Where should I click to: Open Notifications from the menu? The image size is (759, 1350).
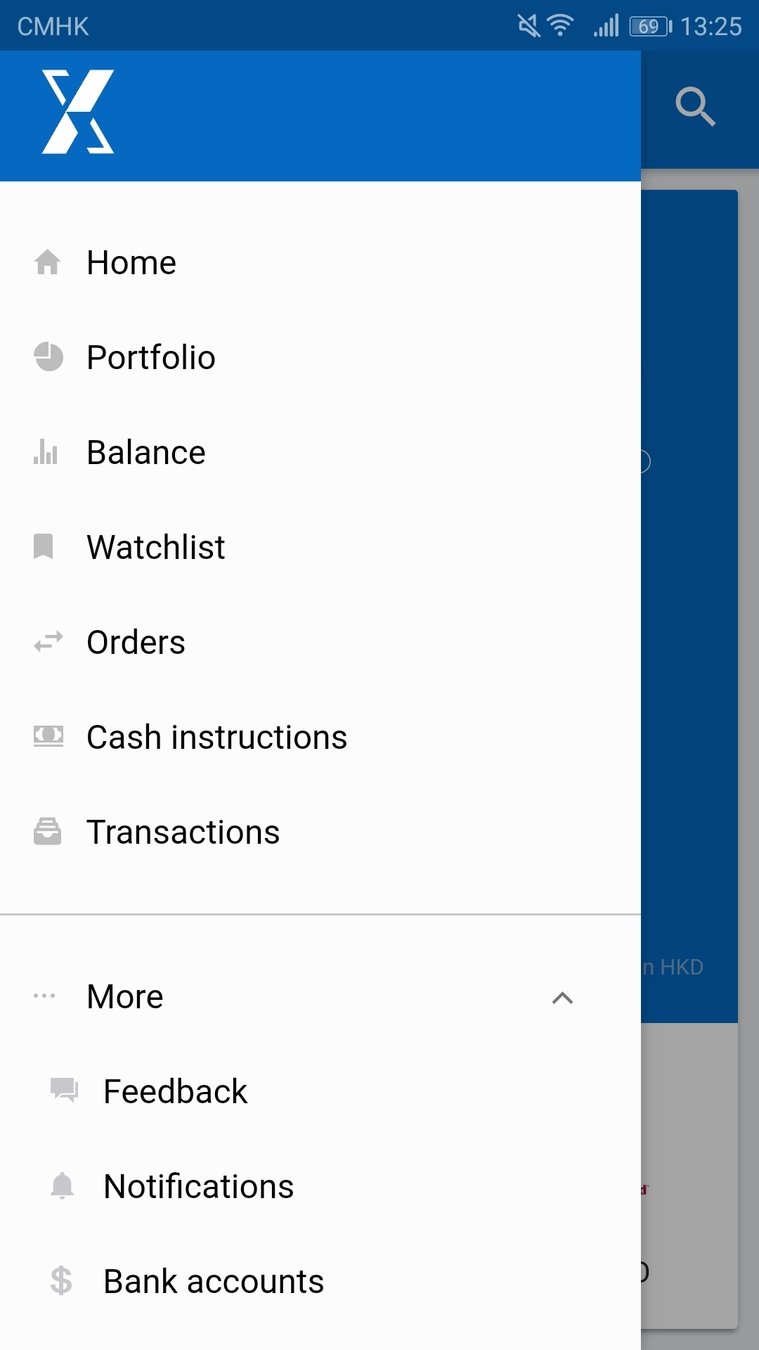[x=198, y=1187]
